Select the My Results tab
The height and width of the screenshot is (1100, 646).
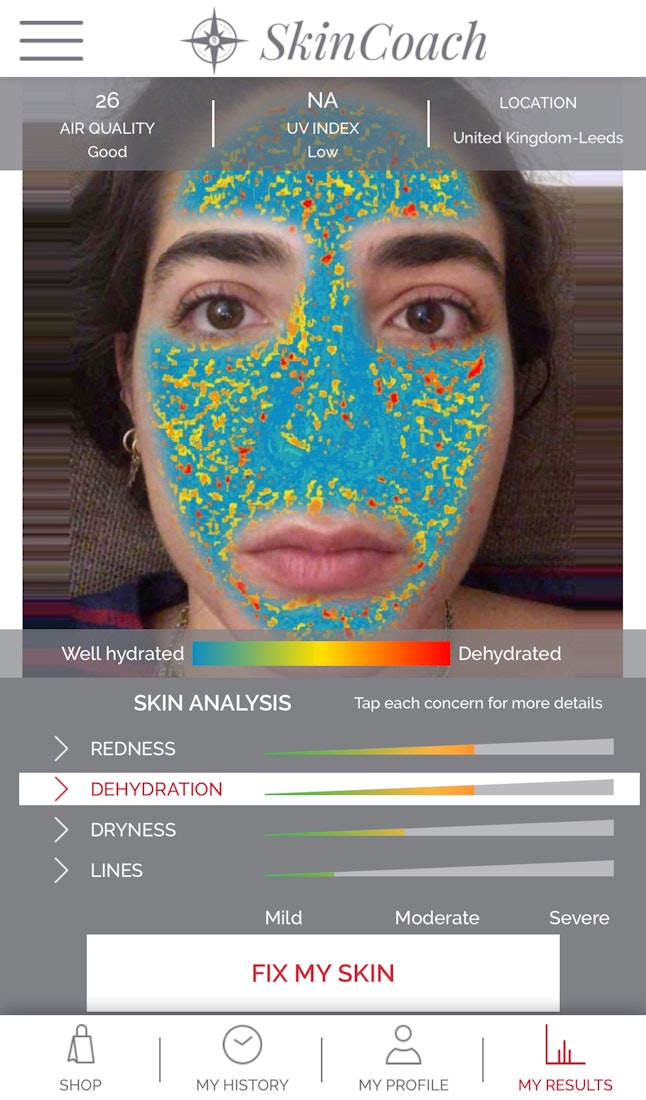(x=565, y=1059)
